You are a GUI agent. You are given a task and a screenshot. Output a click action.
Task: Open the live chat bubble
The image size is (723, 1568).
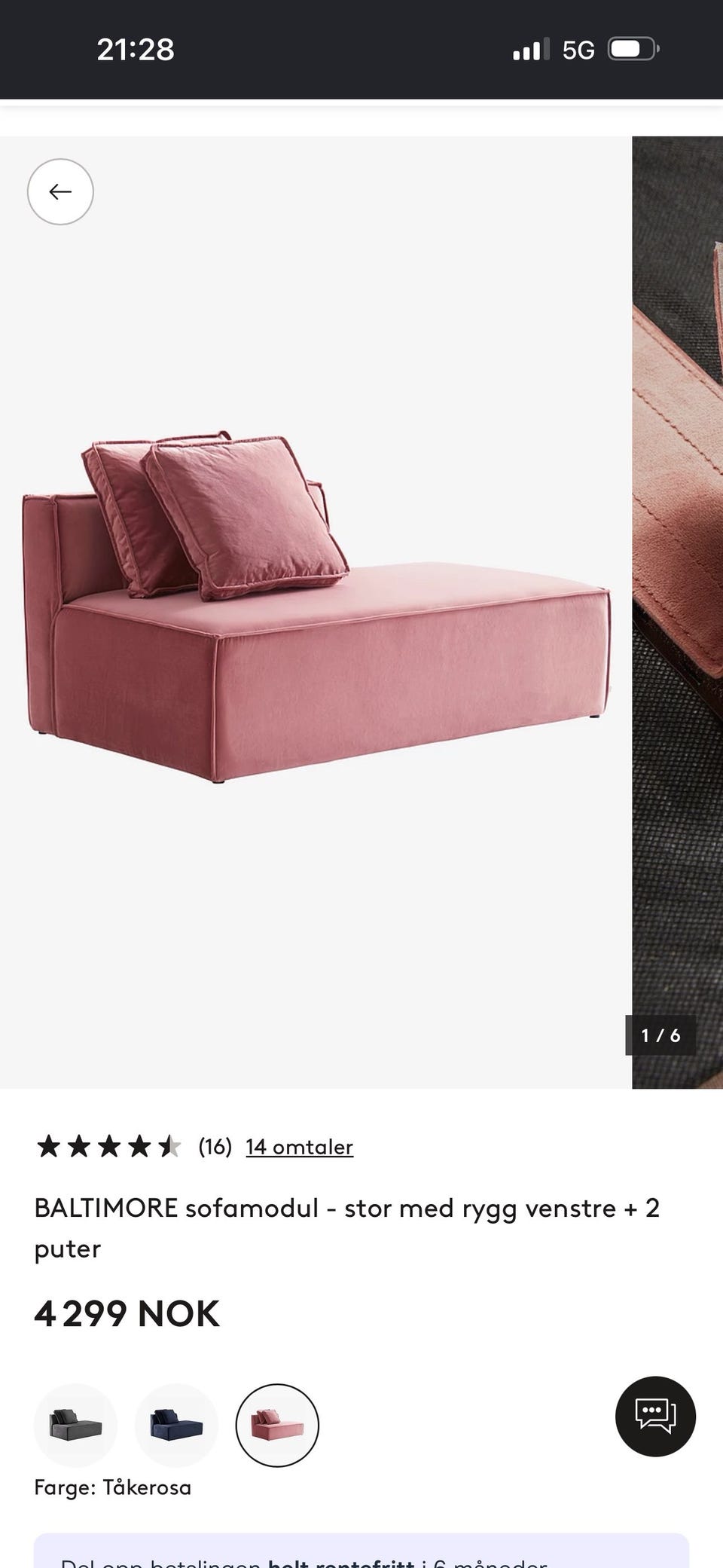(x=655, y=1416)
